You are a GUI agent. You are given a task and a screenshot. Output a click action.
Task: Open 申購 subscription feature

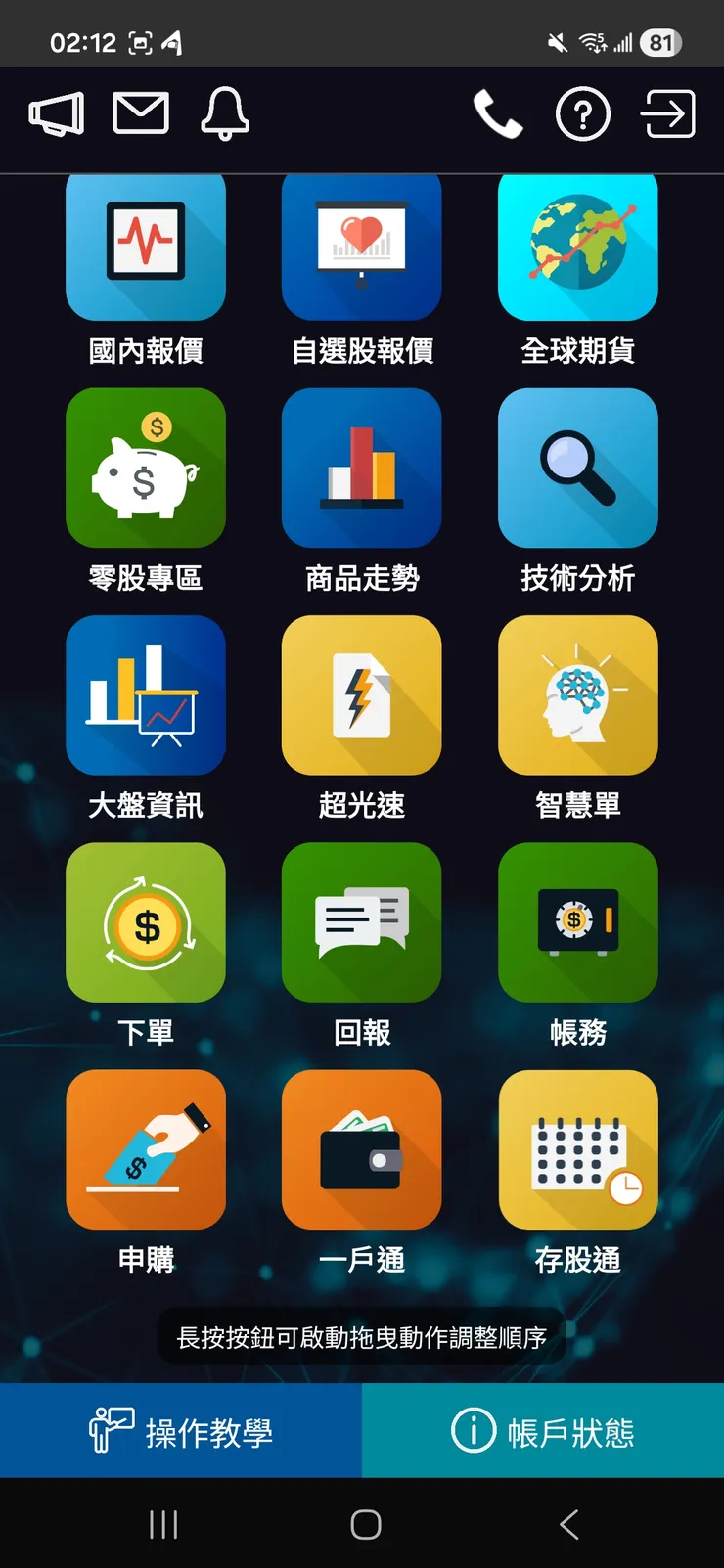click(x=145, y=1148)
